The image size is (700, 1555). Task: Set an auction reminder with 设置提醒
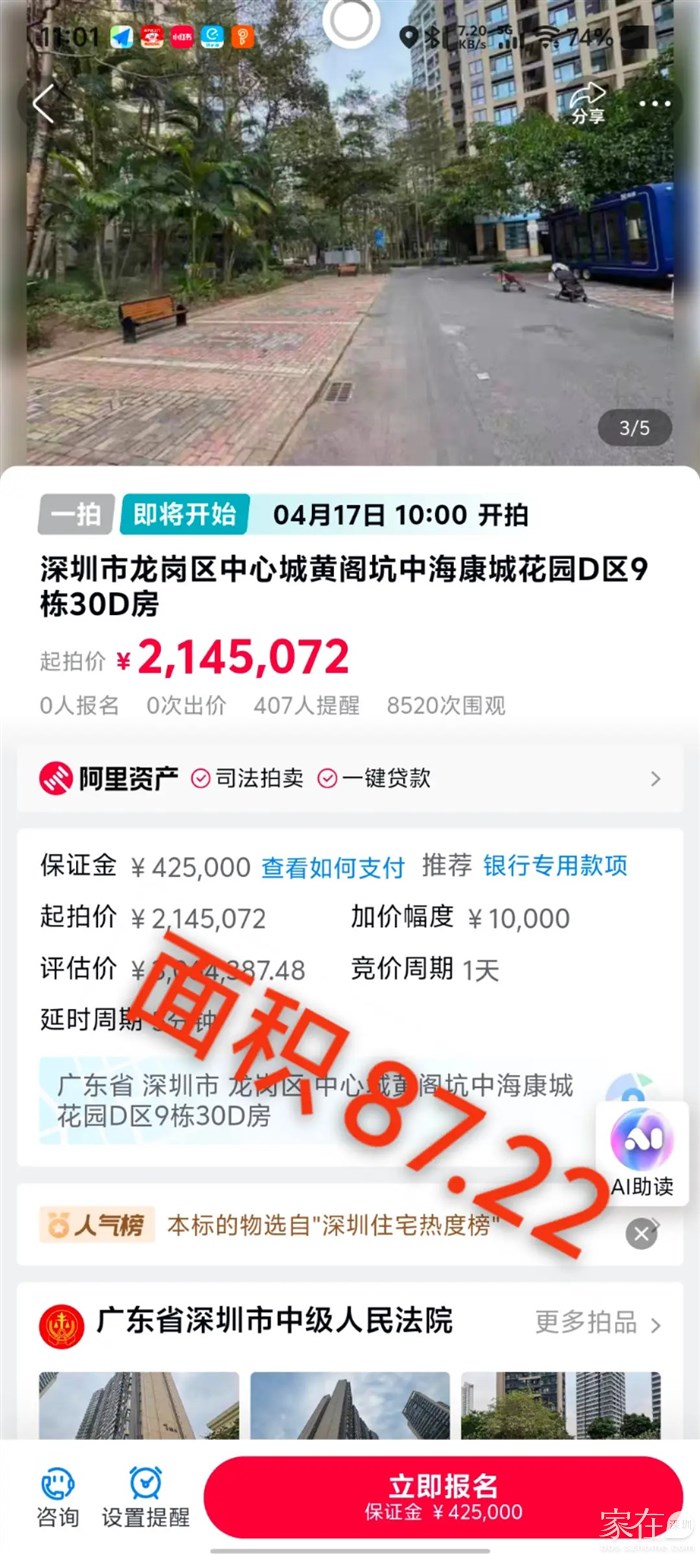click(x=145, y=1496)
